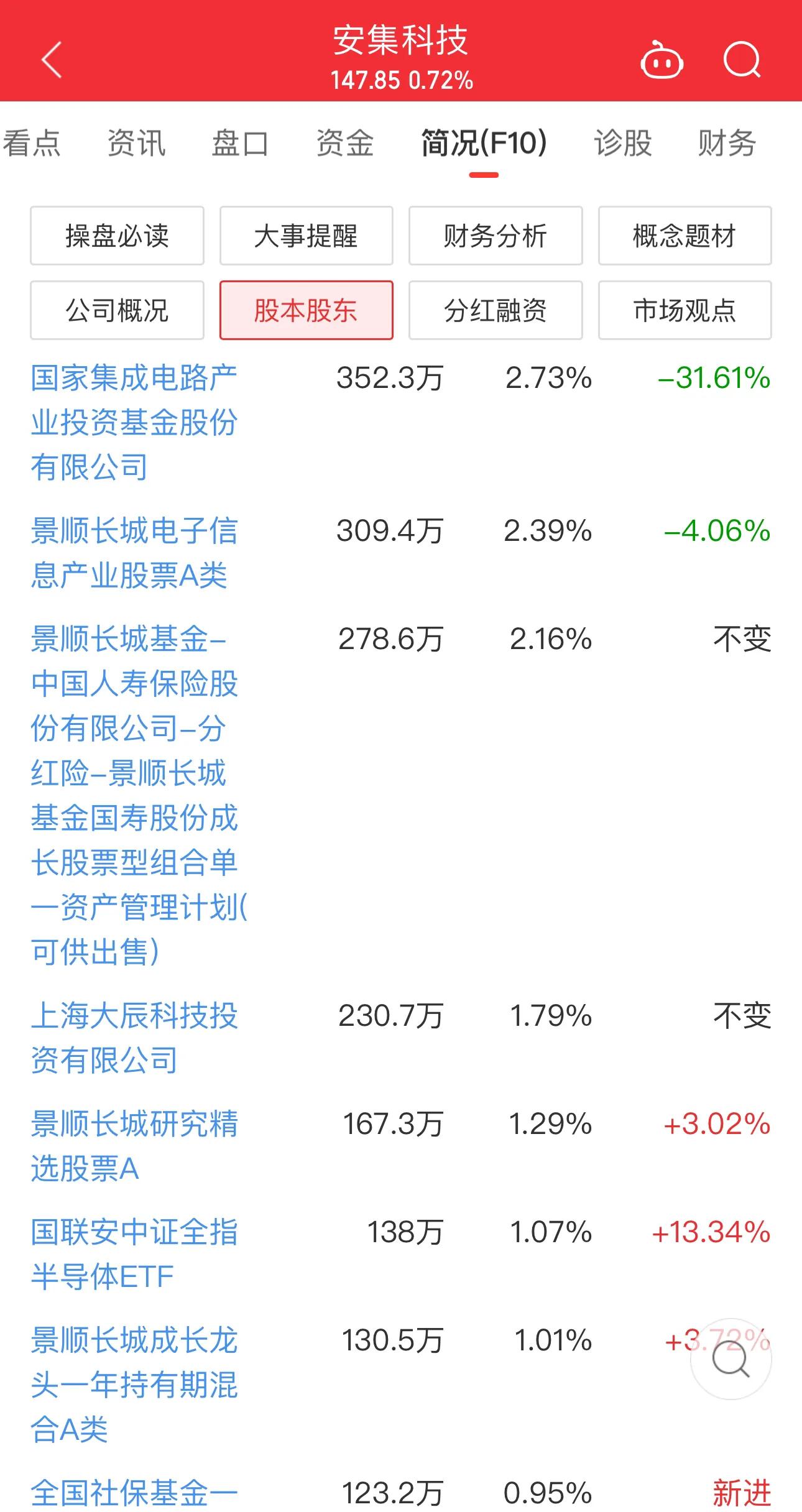
Task: Switch to the 看点 tab
Action: [x=31, y=144]
